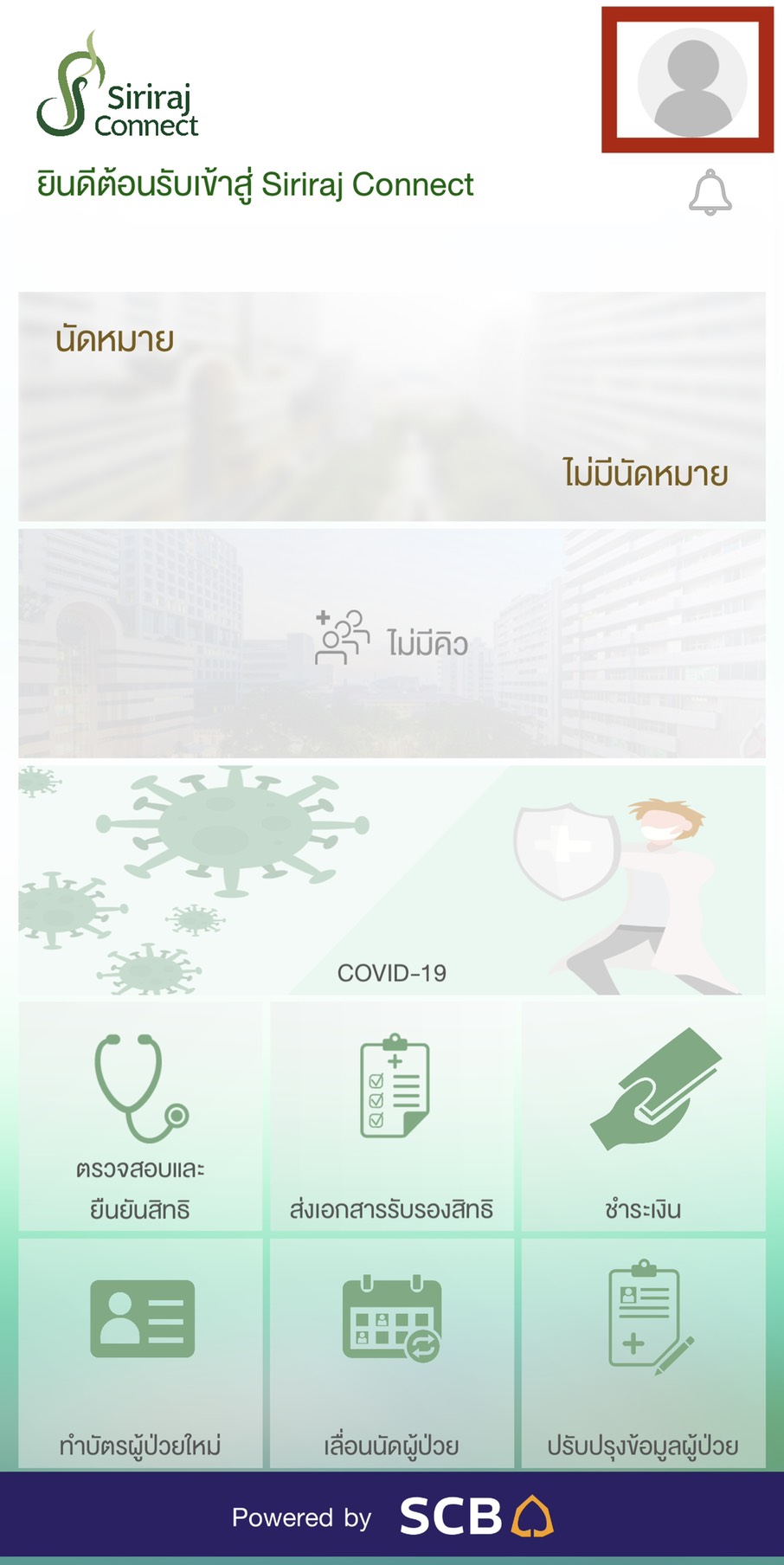Image resolution: width=784 pixels, height=1565 pixels.
Task: Select เลื่อนนัดผู้ป่วย reschedule tile
Action: tap(392, 1353)
